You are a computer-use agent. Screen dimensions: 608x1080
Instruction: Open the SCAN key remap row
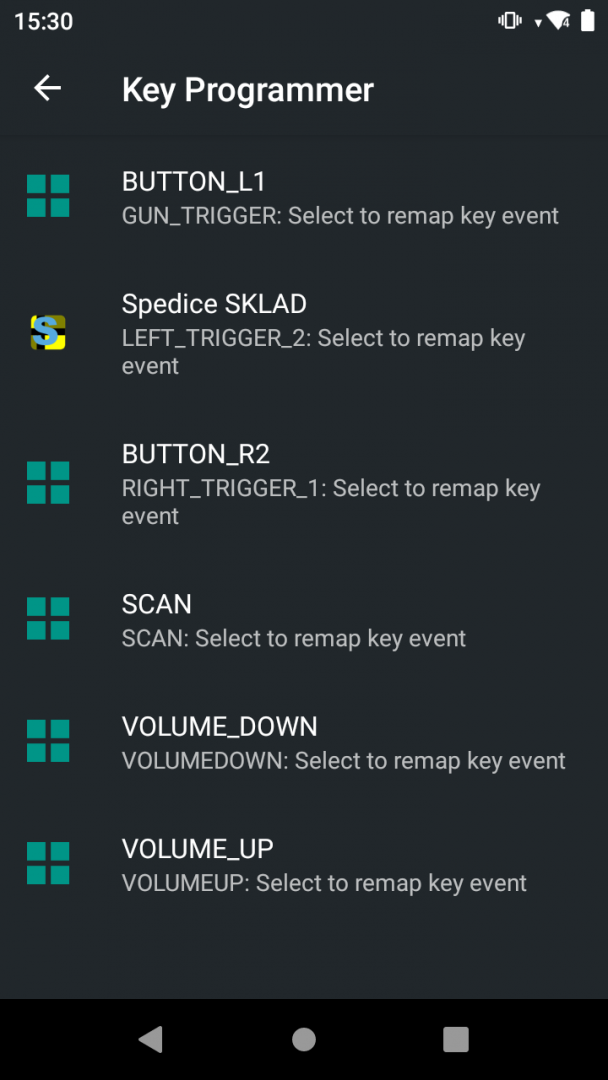coord(304,620)
